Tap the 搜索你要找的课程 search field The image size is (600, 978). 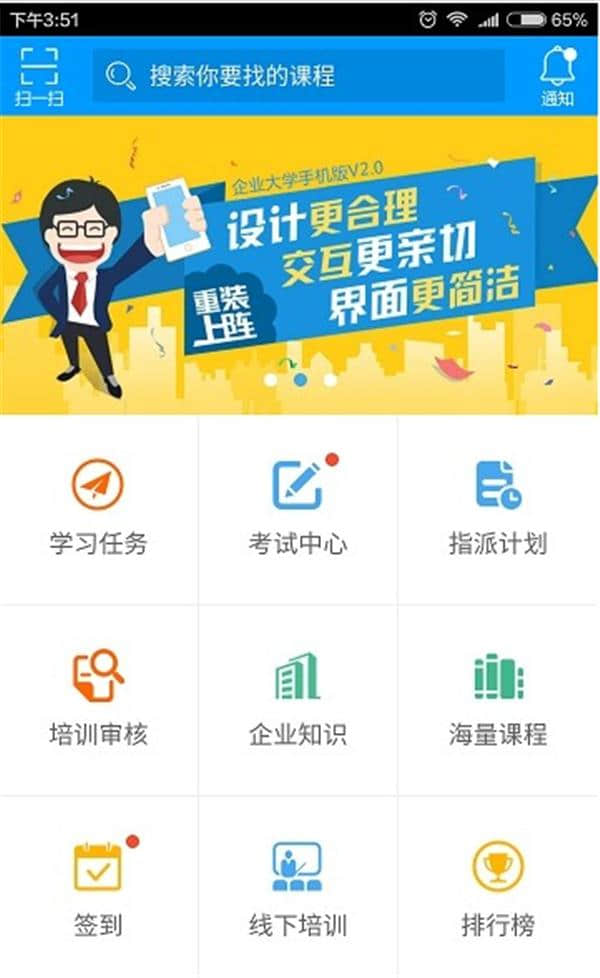298,76
